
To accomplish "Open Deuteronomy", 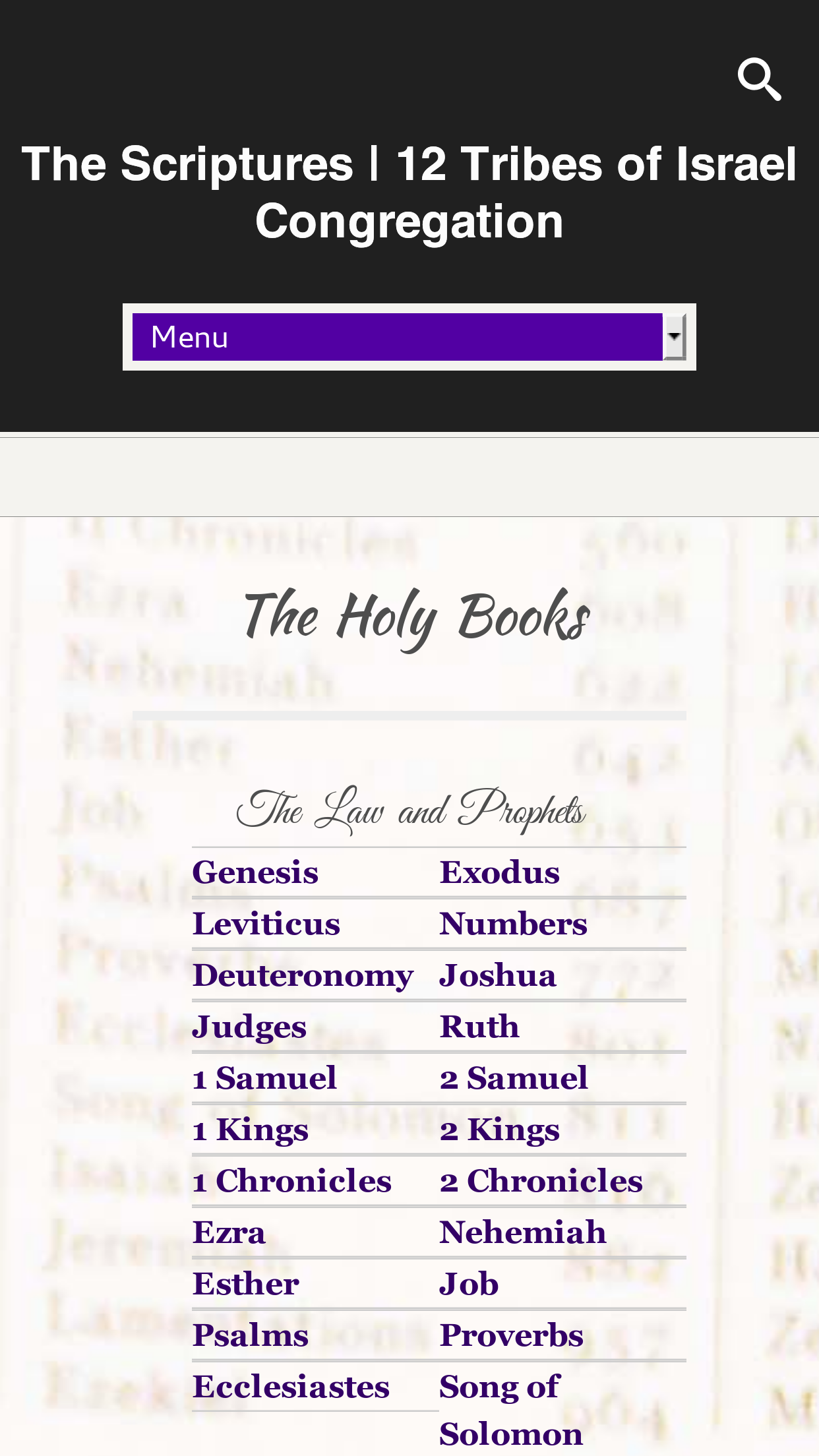I will pyautogui.click(x=303, y=975).
